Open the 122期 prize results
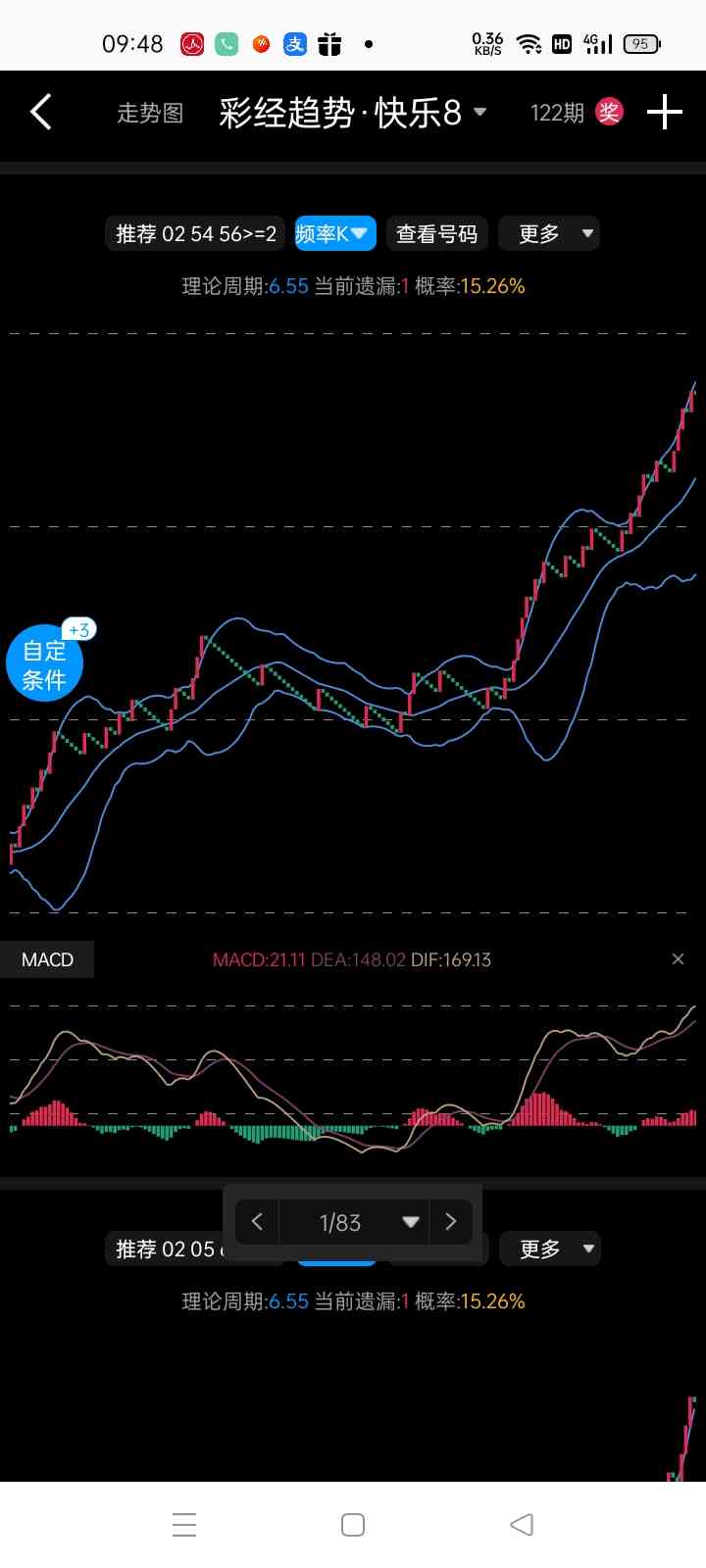Viewport: 706px width, 1568px height. click(x=577, y=113)
